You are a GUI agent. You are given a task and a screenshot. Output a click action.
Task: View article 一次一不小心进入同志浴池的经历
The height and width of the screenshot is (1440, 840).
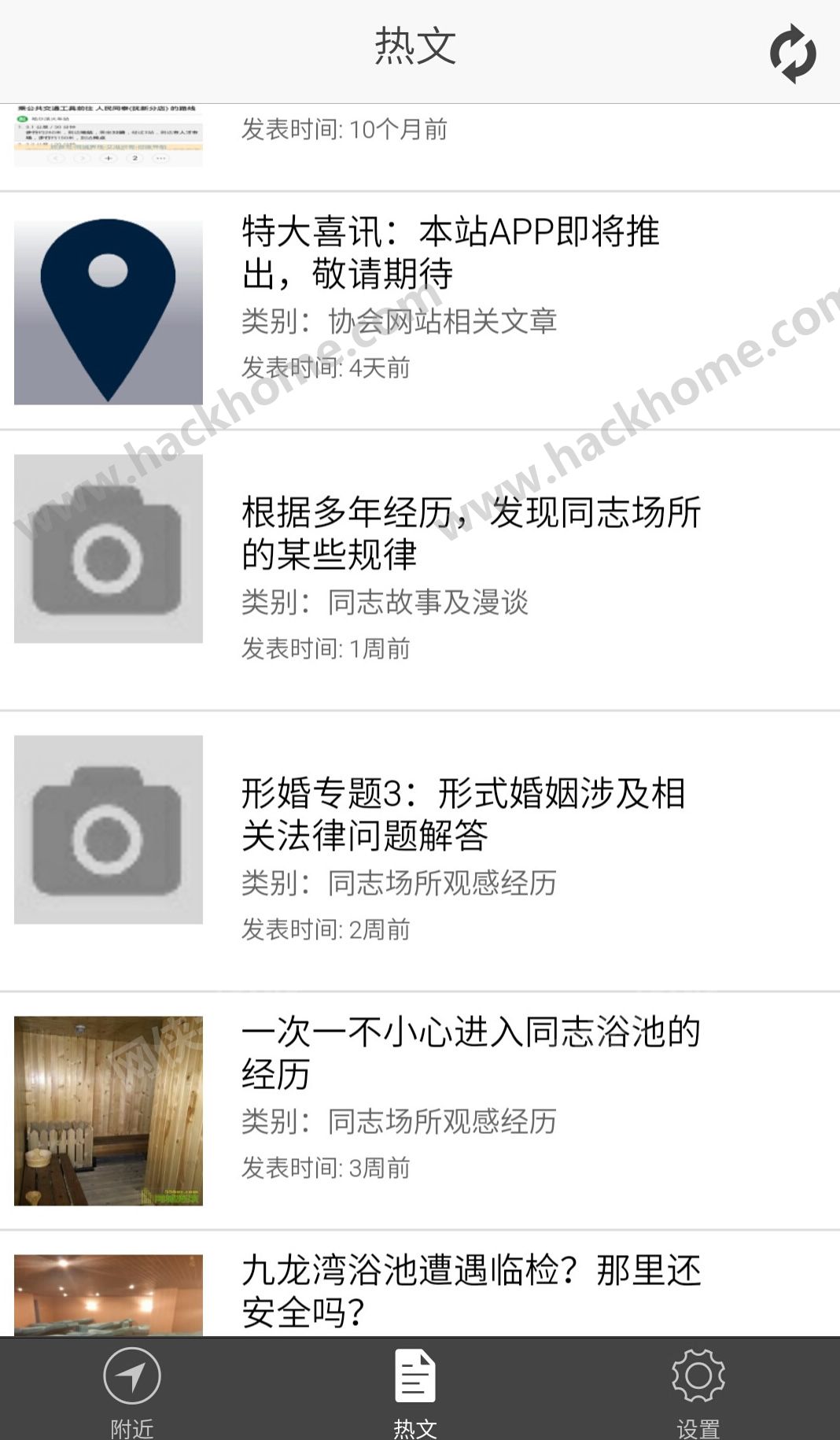coord(470,1053)
